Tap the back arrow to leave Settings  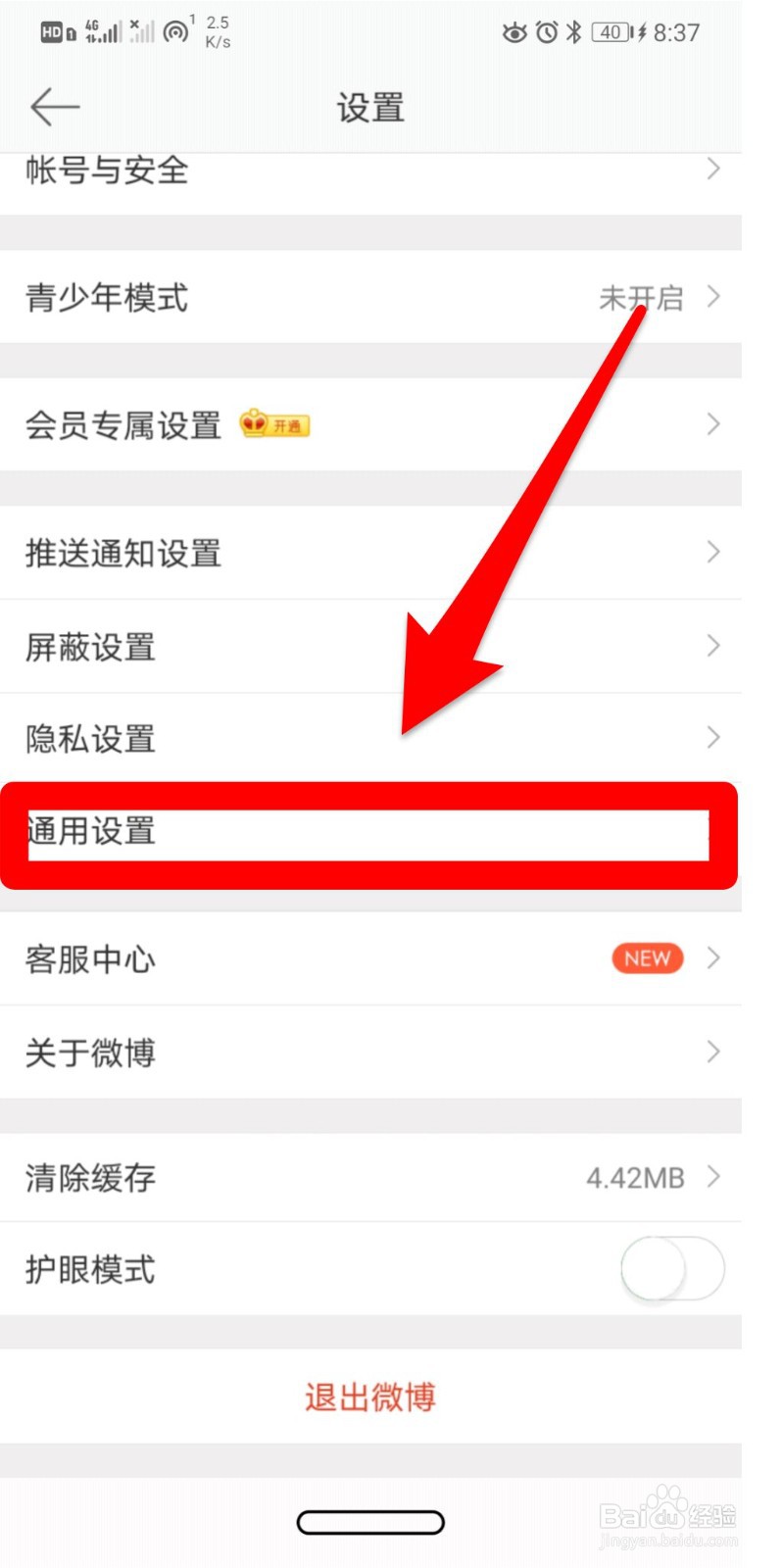tap(54, 106)
